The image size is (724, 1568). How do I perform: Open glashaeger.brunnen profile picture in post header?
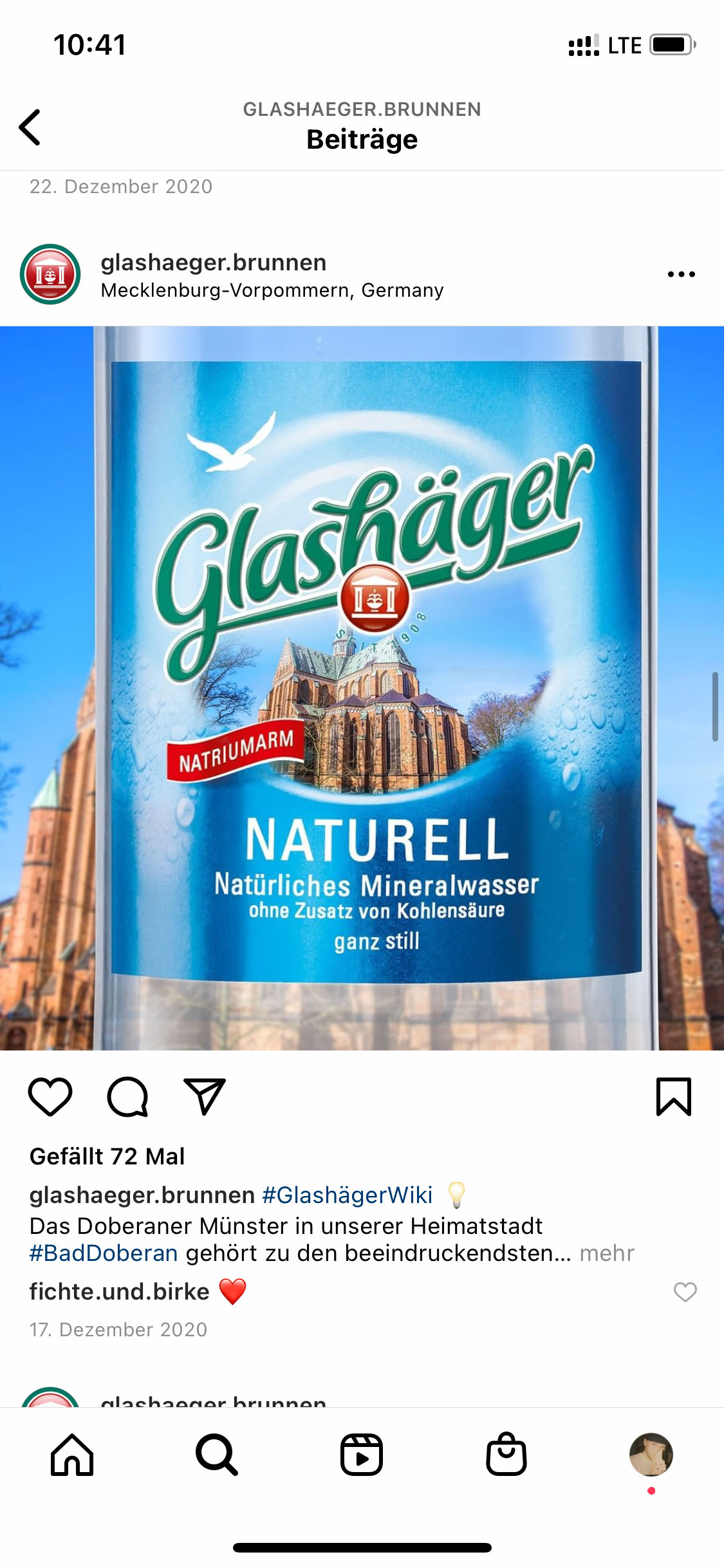click(50, 274)
